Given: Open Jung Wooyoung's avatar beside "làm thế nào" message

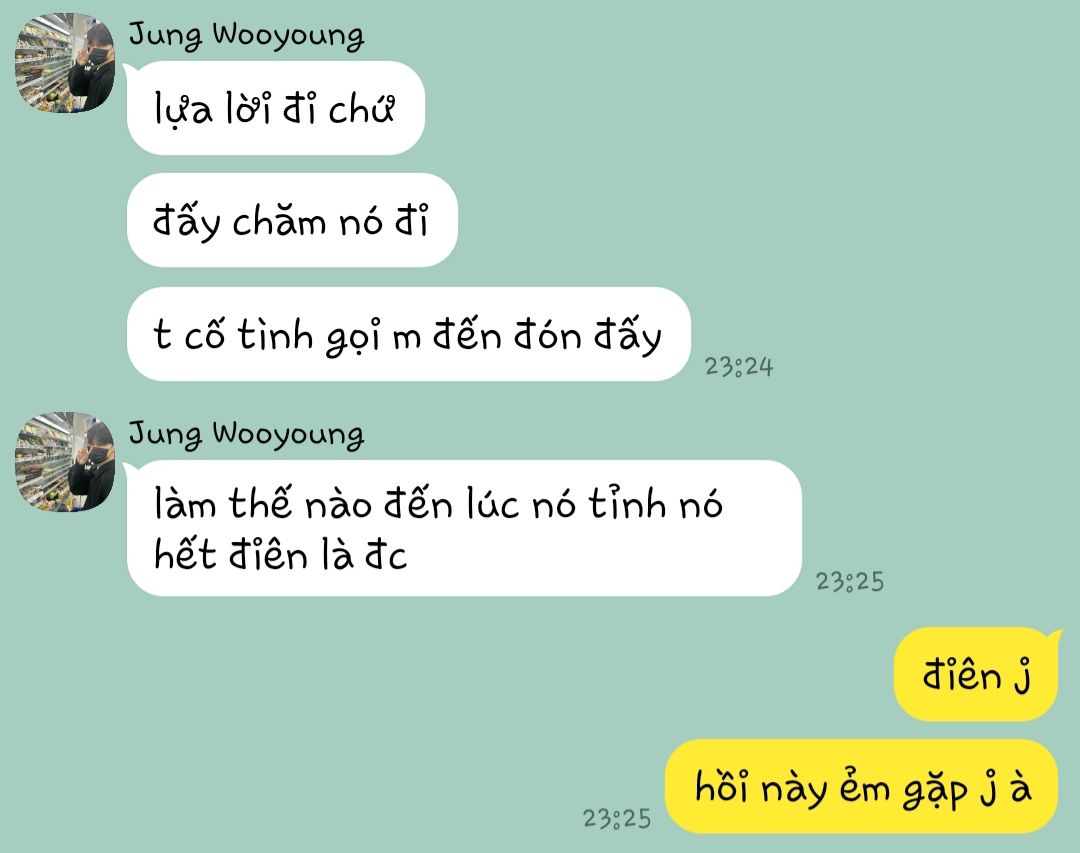Looking at the screenshot, I should (x=65, y=462).
